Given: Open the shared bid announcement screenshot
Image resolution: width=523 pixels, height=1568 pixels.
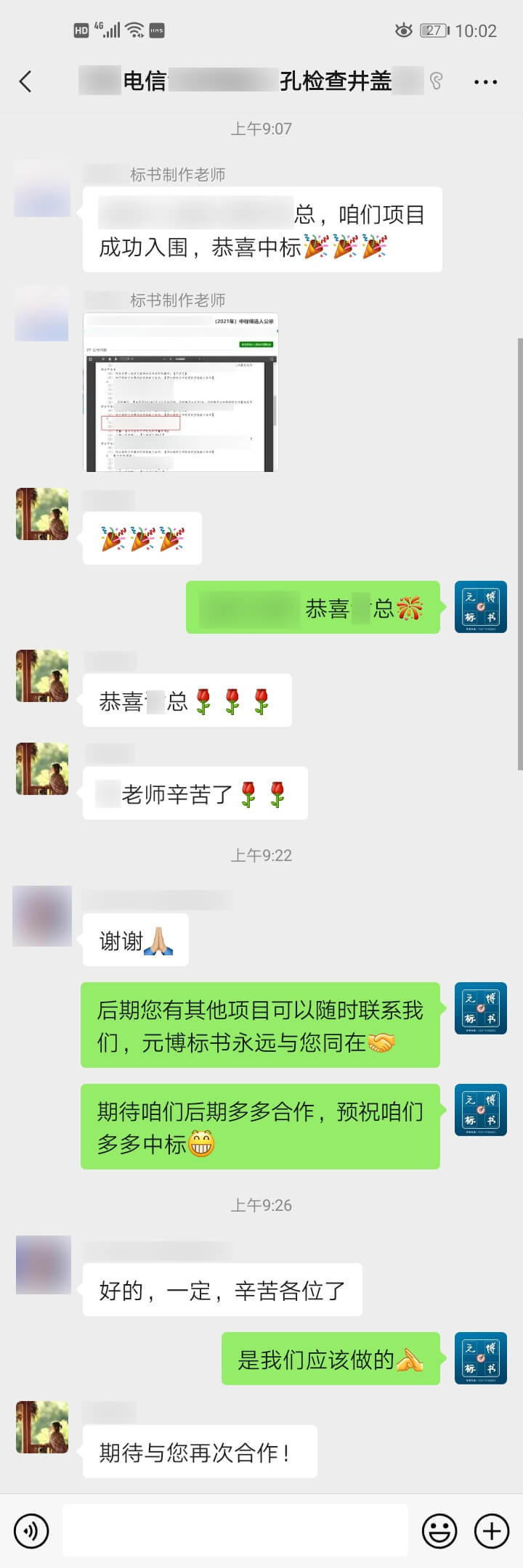Looking at the screenshot, I should [181, 393].
